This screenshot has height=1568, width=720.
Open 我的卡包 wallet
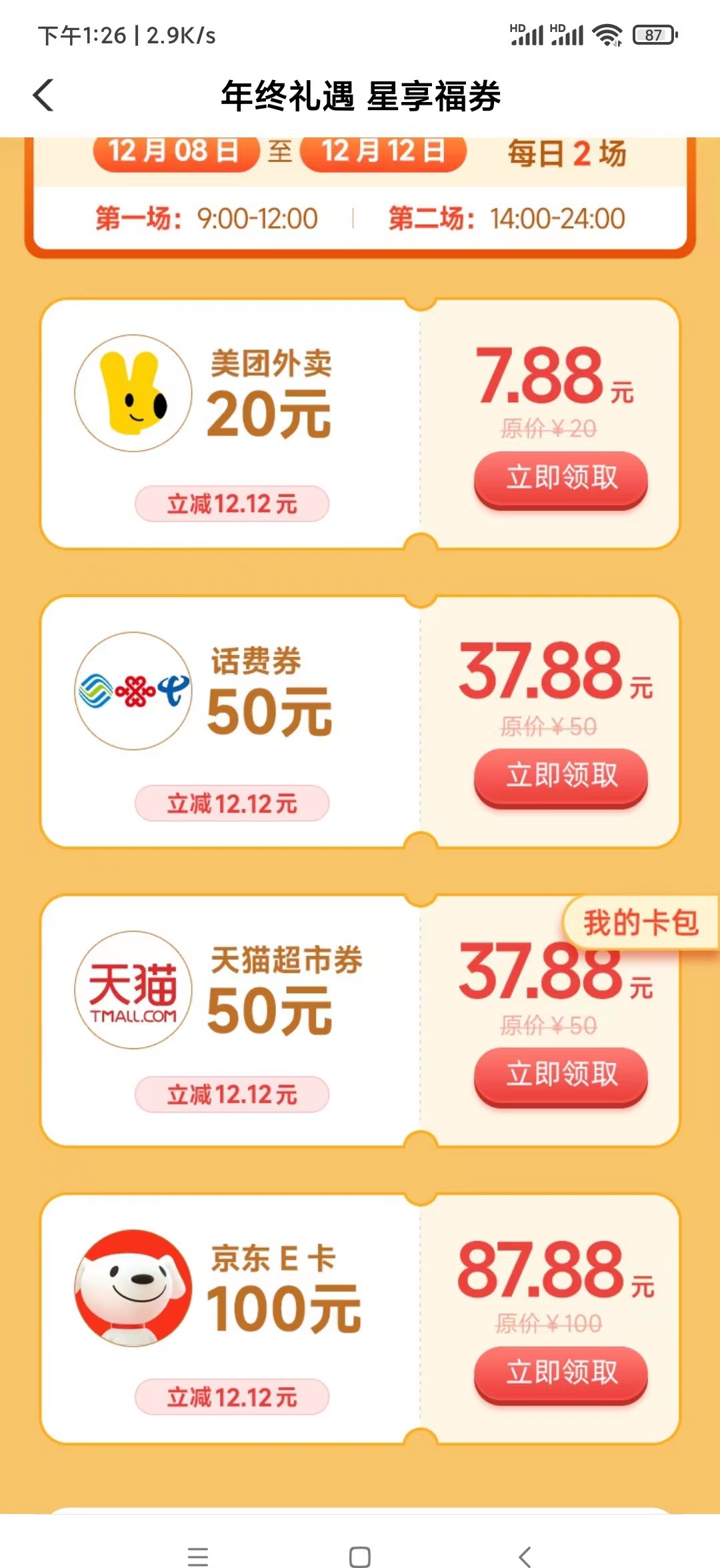coord(641,923)
